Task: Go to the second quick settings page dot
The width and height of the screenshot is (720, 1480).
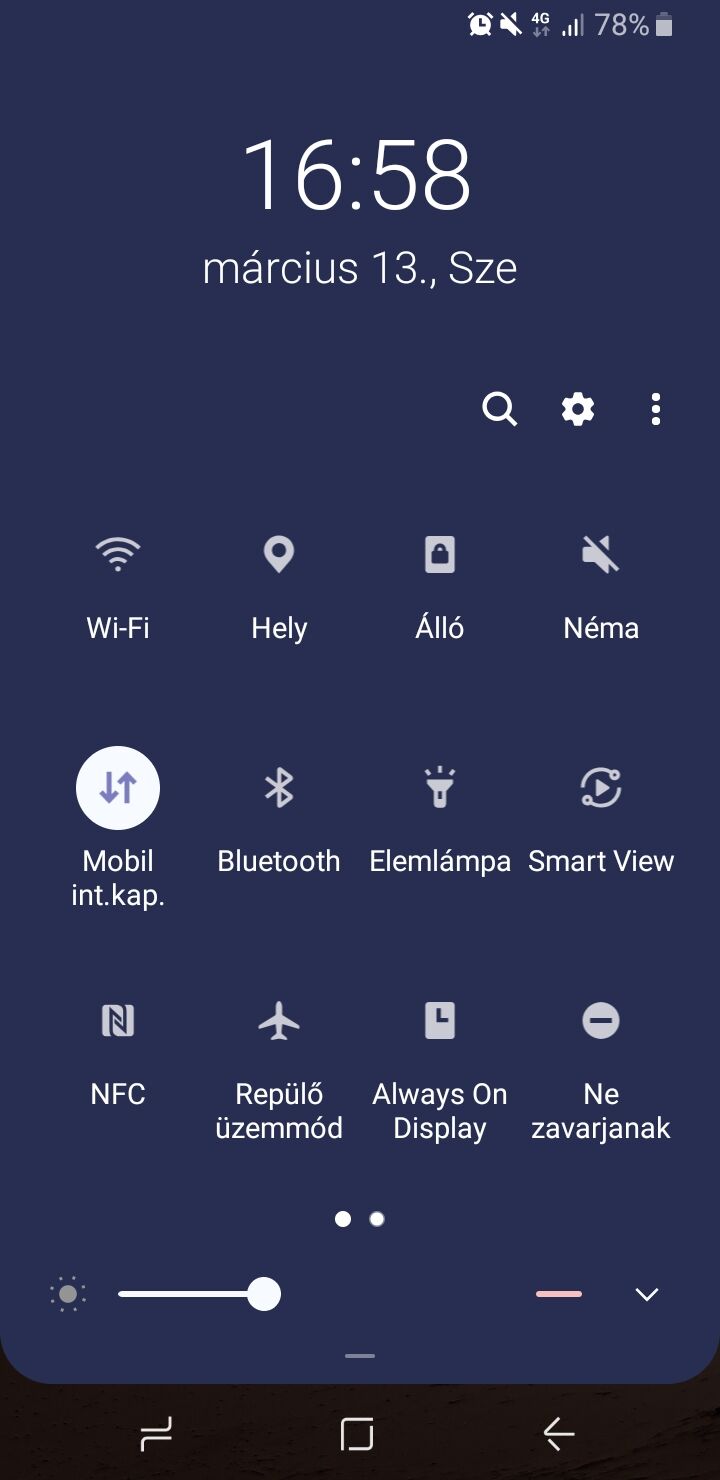Action: click(x=377, y=1219)
